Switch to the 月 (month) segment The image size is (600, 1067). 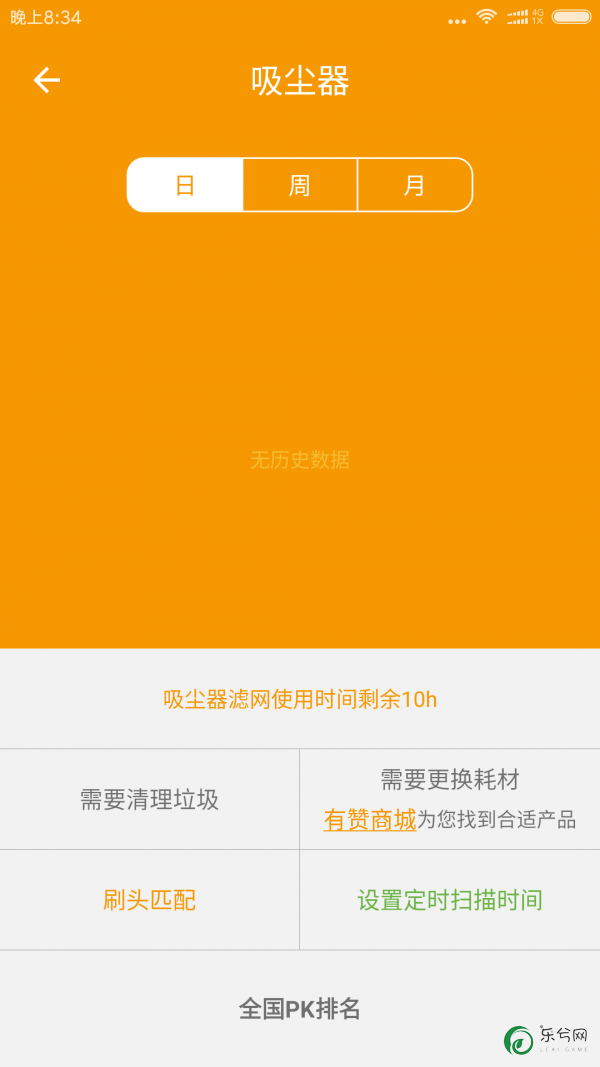pos(415,185)
